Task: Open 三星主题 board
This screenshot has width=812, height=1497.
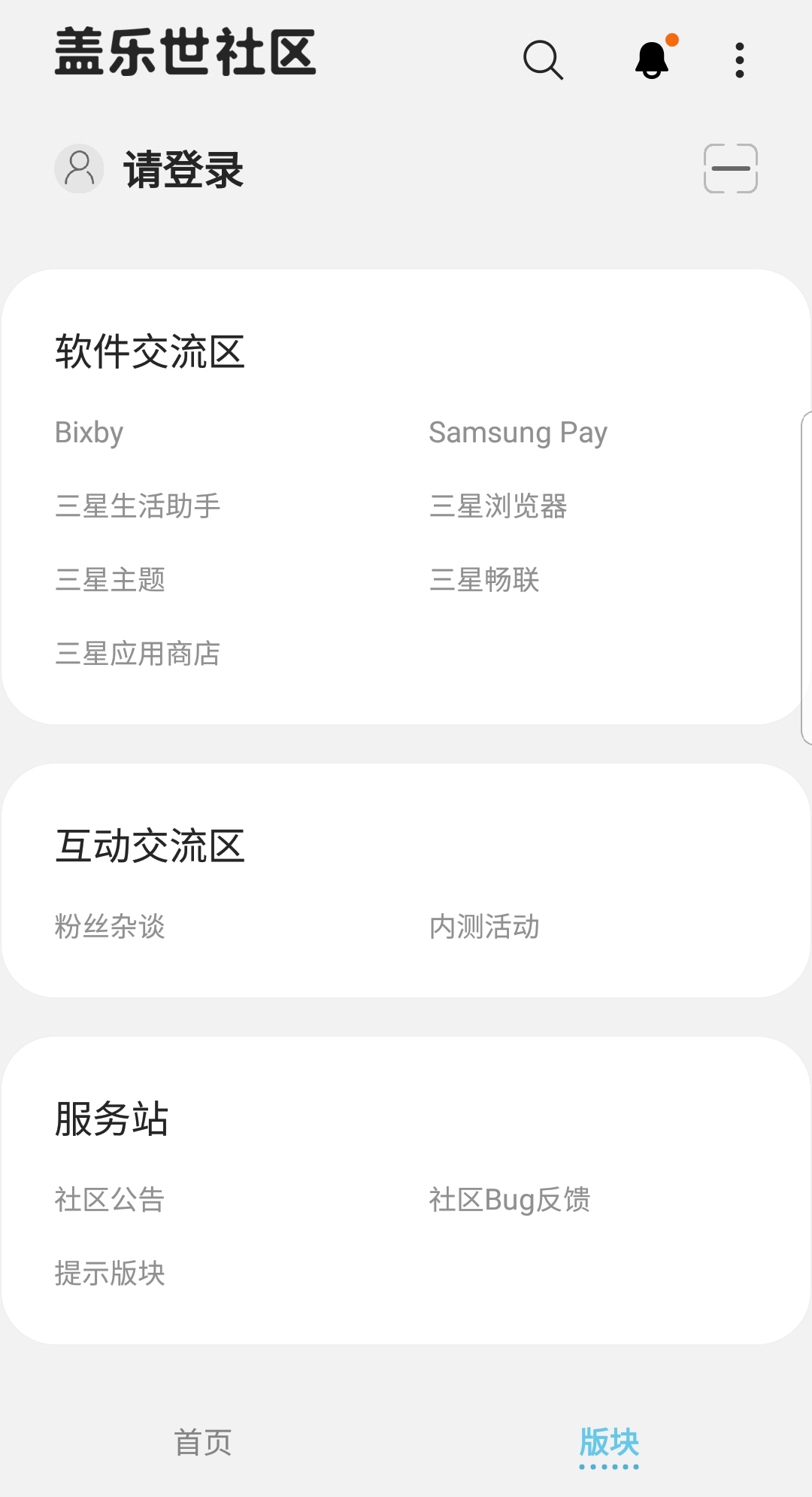Action: click(x=110, y=580)
